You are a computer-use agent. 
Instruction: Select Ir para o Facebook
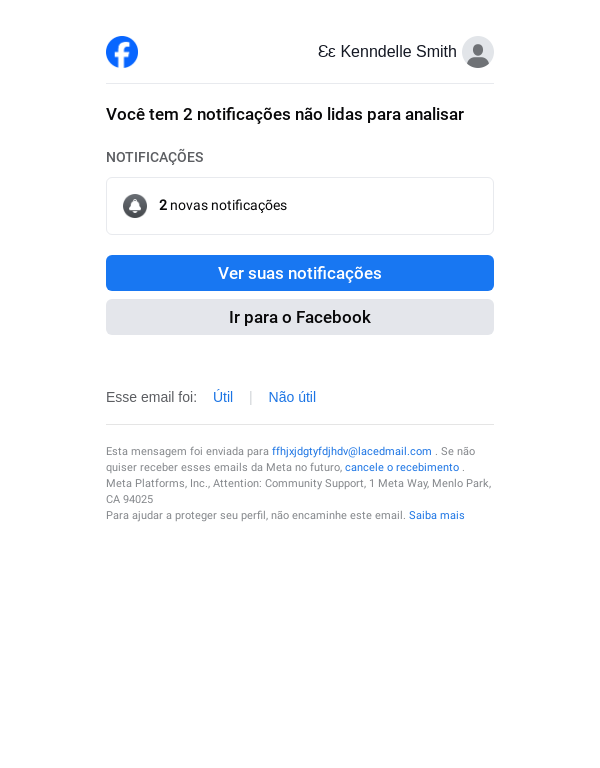pyautogui.click(x=300, y=317)
